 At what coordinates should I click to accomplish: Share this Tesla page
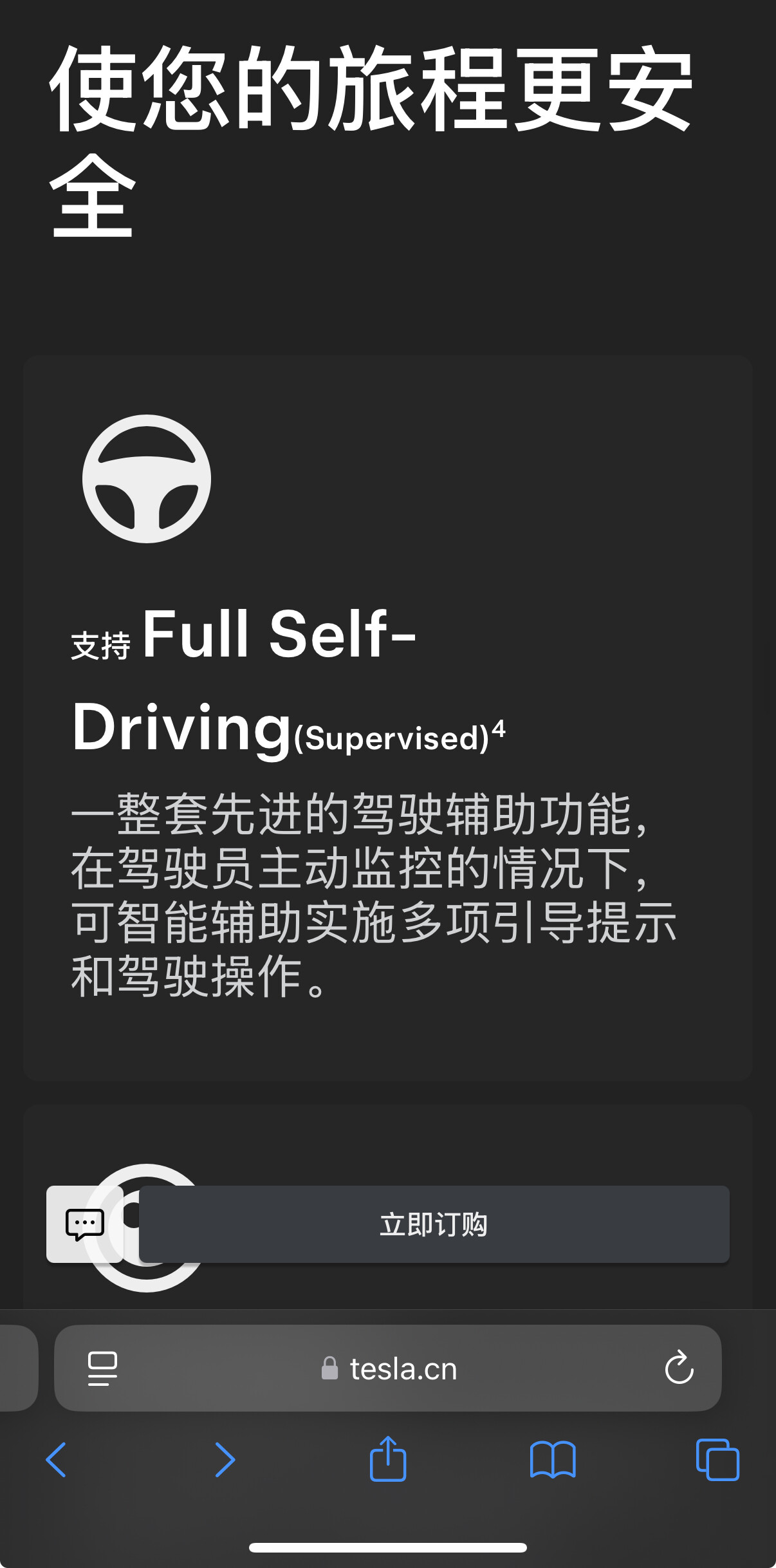388,1459
